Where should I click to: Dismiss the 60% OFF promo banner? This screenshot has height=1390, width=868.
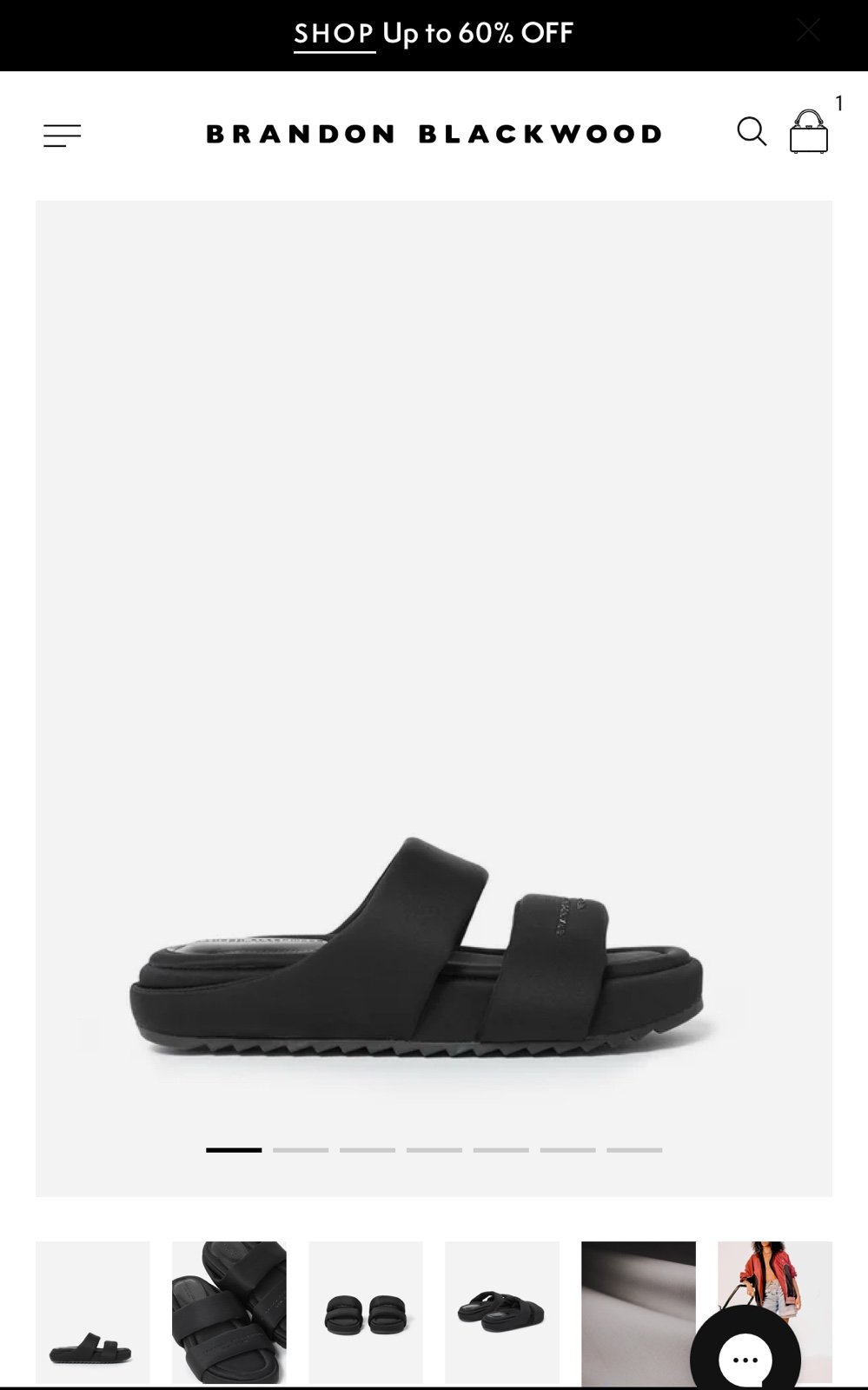pyautogui.click(x=808, y=30)
